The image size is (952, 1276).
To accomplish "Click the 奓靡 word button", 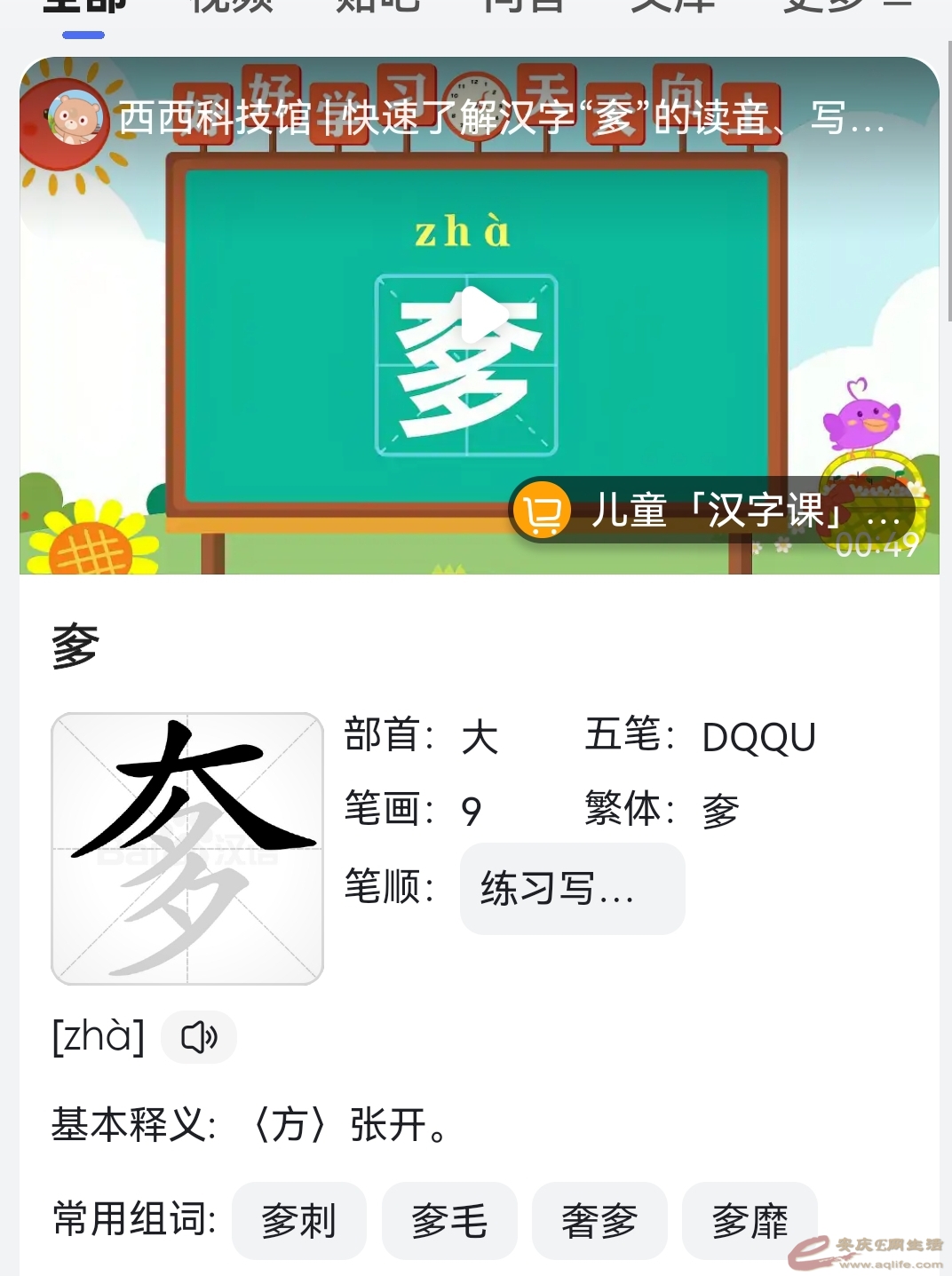I will (750, 1222).
